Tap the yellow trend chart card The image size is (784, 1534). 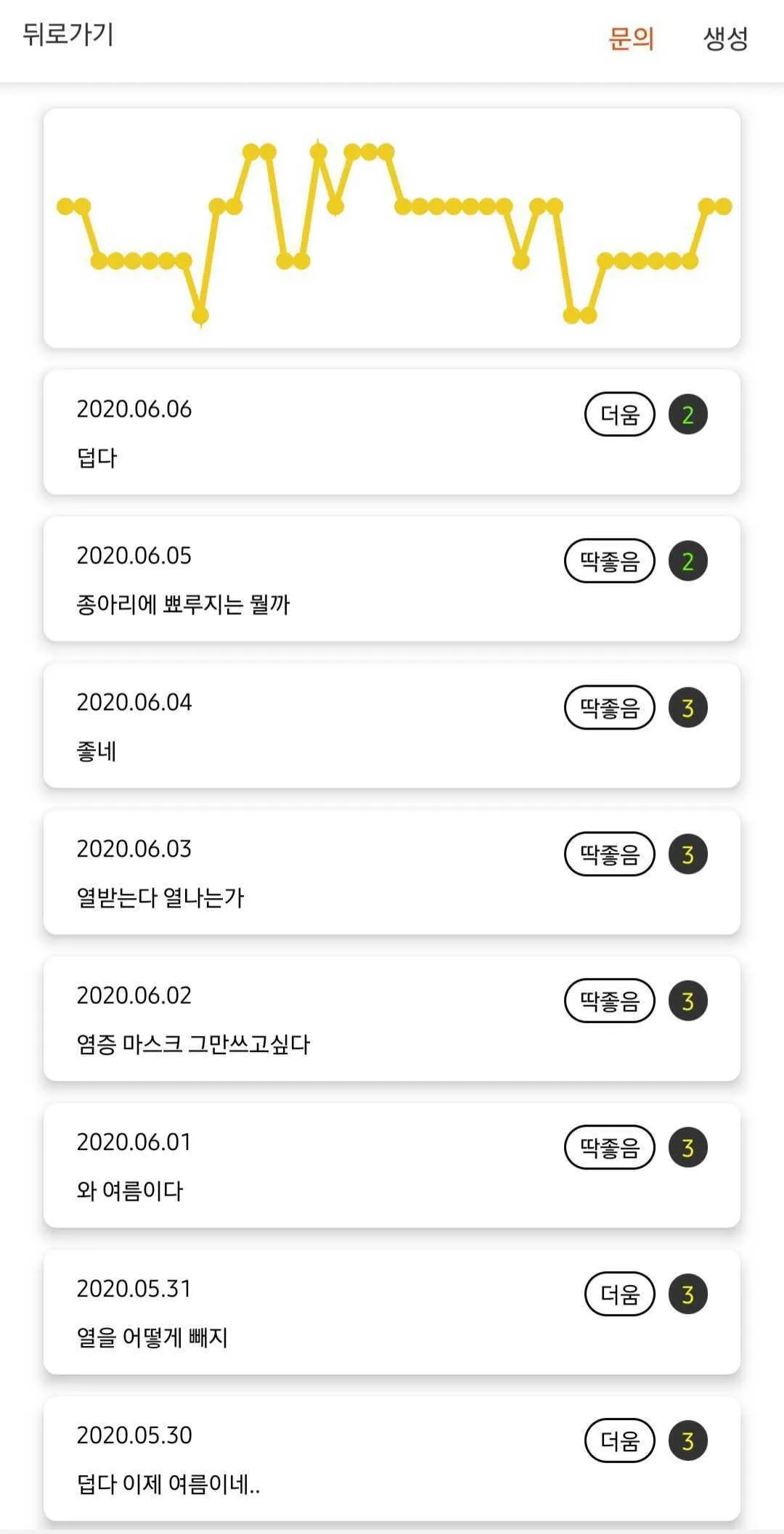click(x=392, y=229)
